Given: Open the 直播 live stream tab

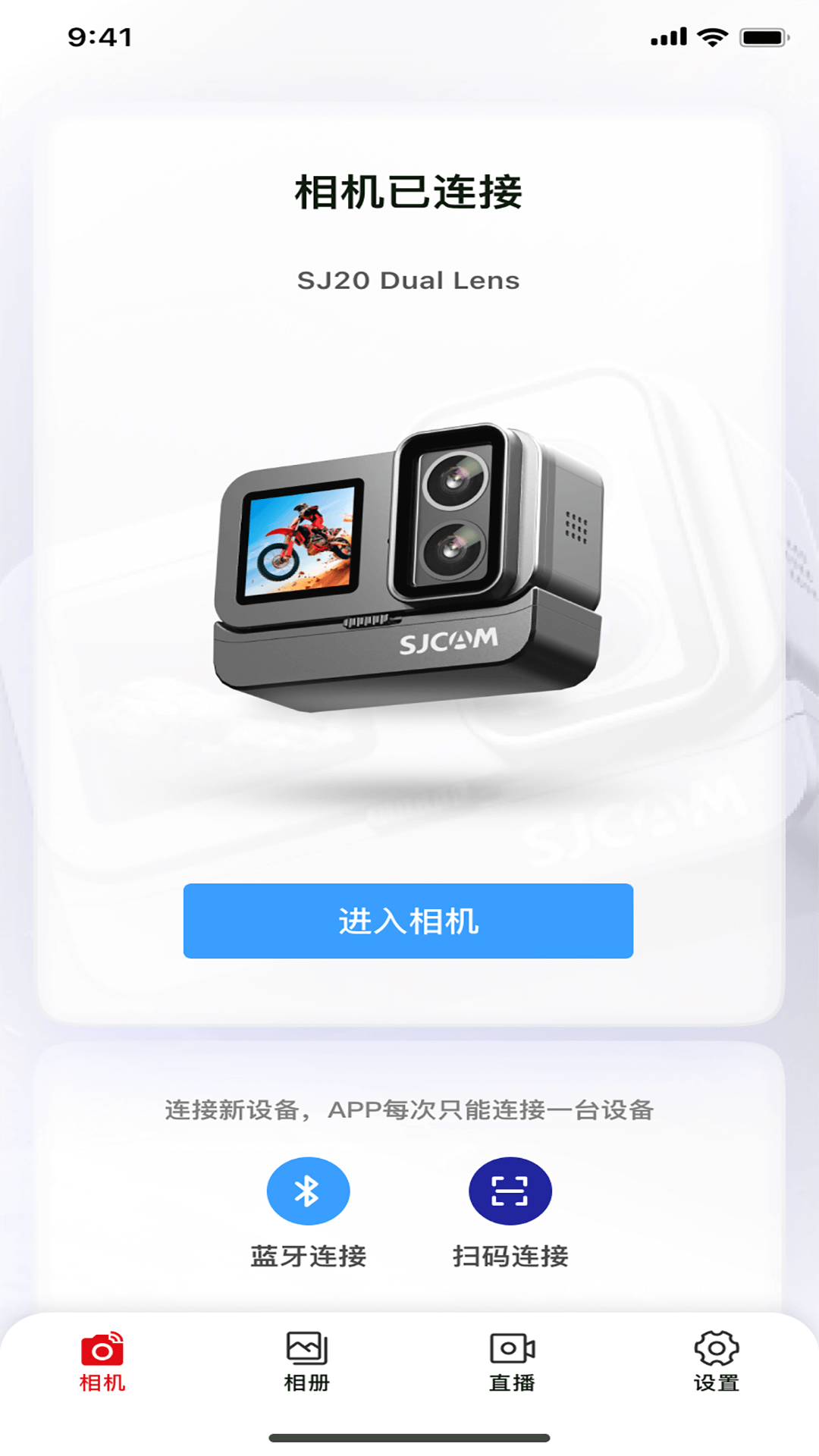Looking at the screenshot, I should click(x=512, y=1361).
